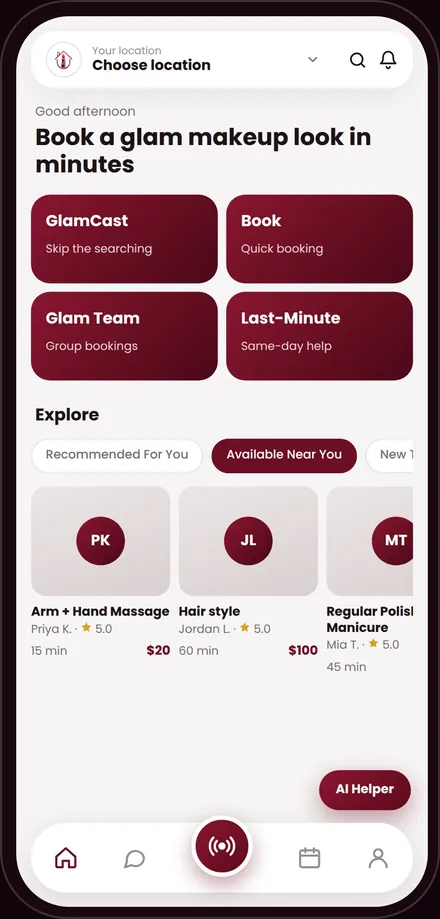This screenshot has height=919, width=440.
Task: Switch to Recommended For You chip
Action: pos(117,455)
